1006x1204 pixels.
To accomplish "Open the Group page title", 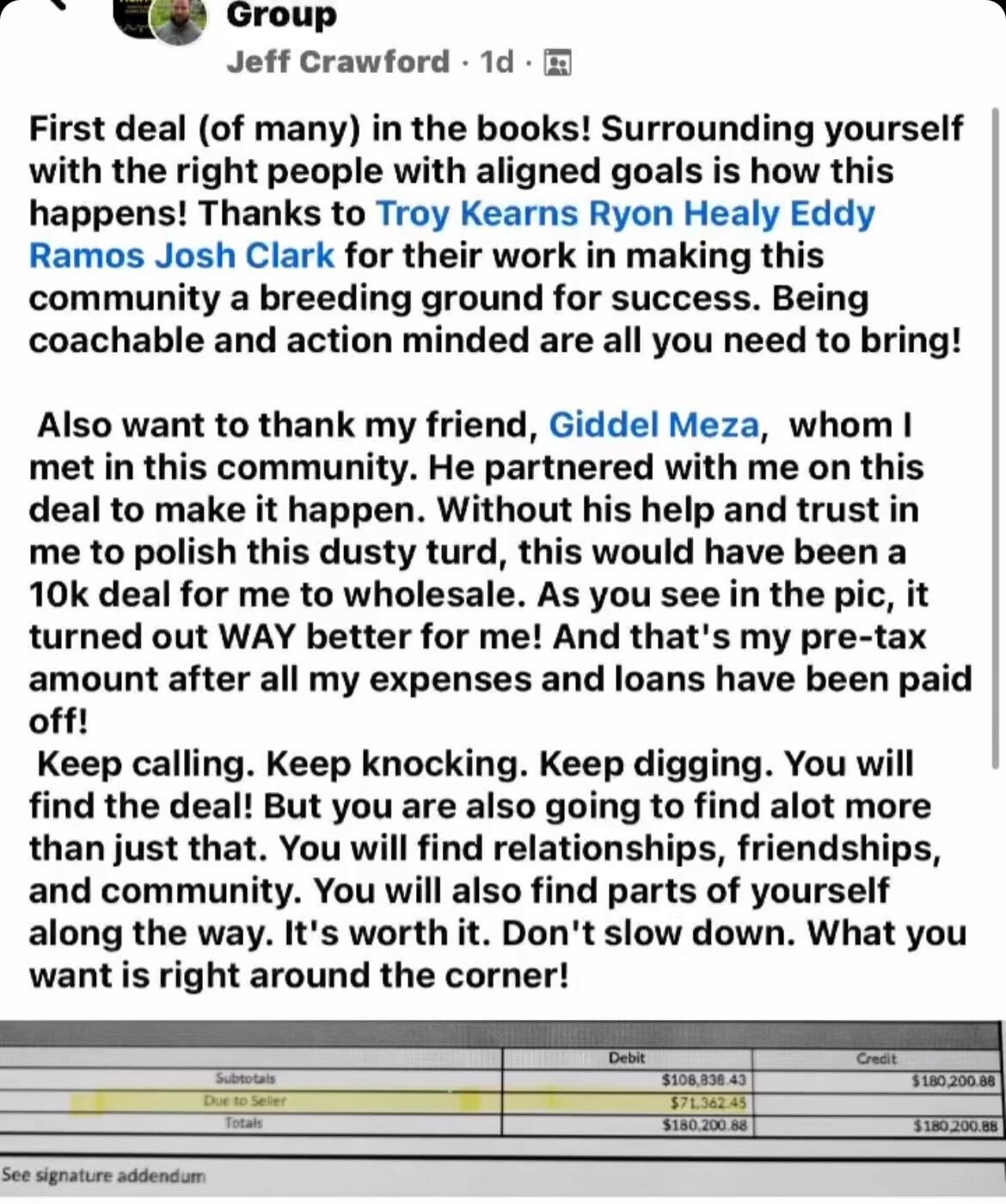I will click(x=281, y=15).
